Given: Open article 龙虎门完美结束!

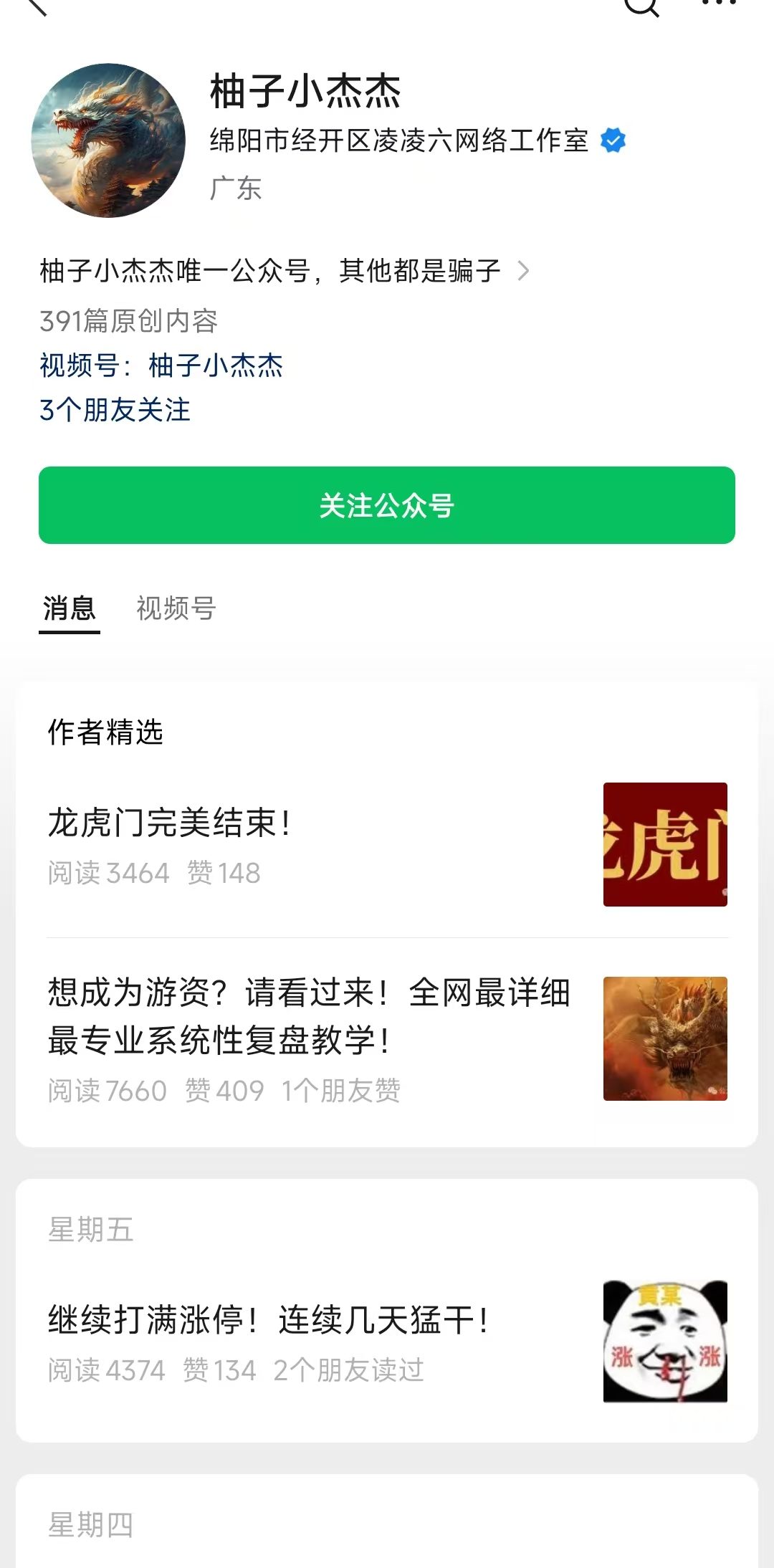Looking at the screenshot, I should 169,823.
